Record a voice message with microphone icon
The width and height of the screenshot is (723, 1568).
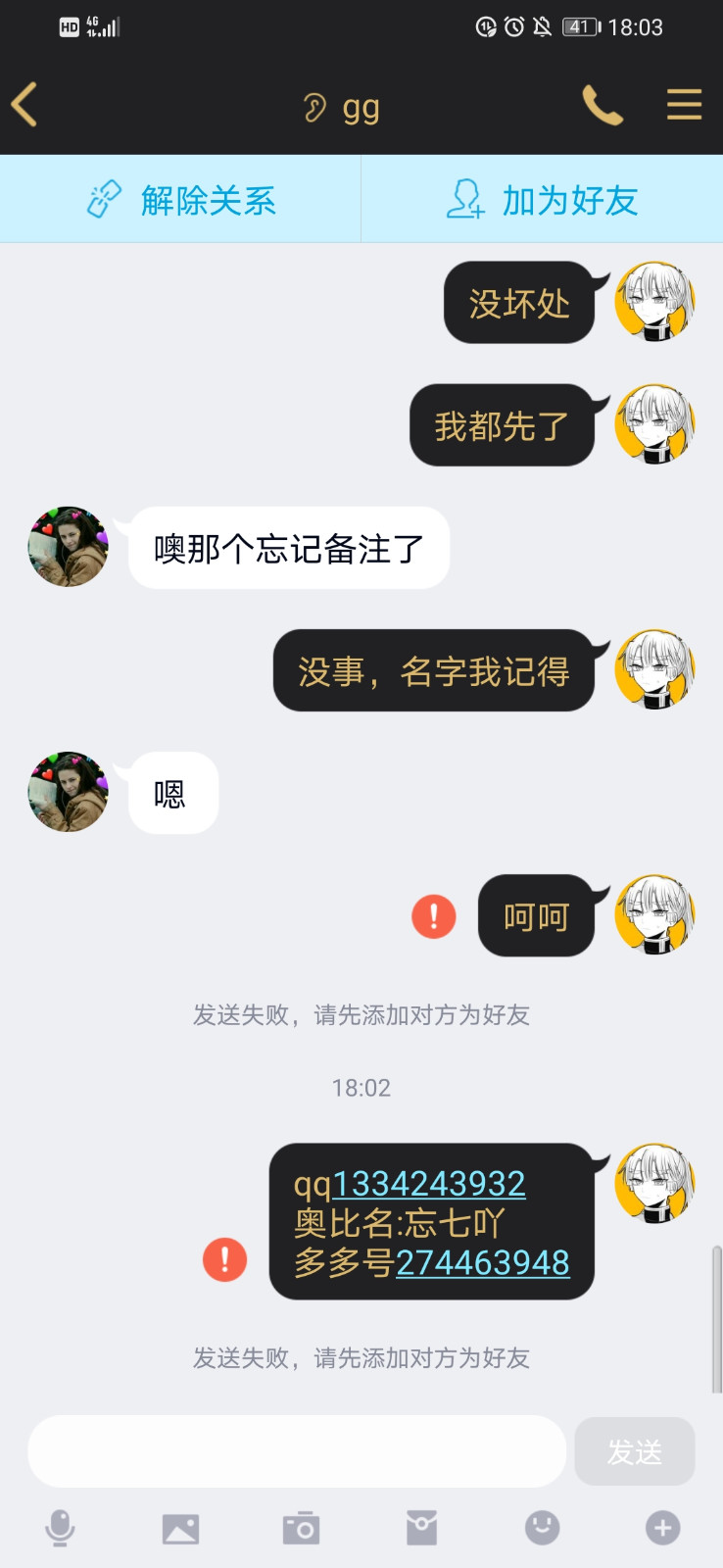[x=60, y=1528]
